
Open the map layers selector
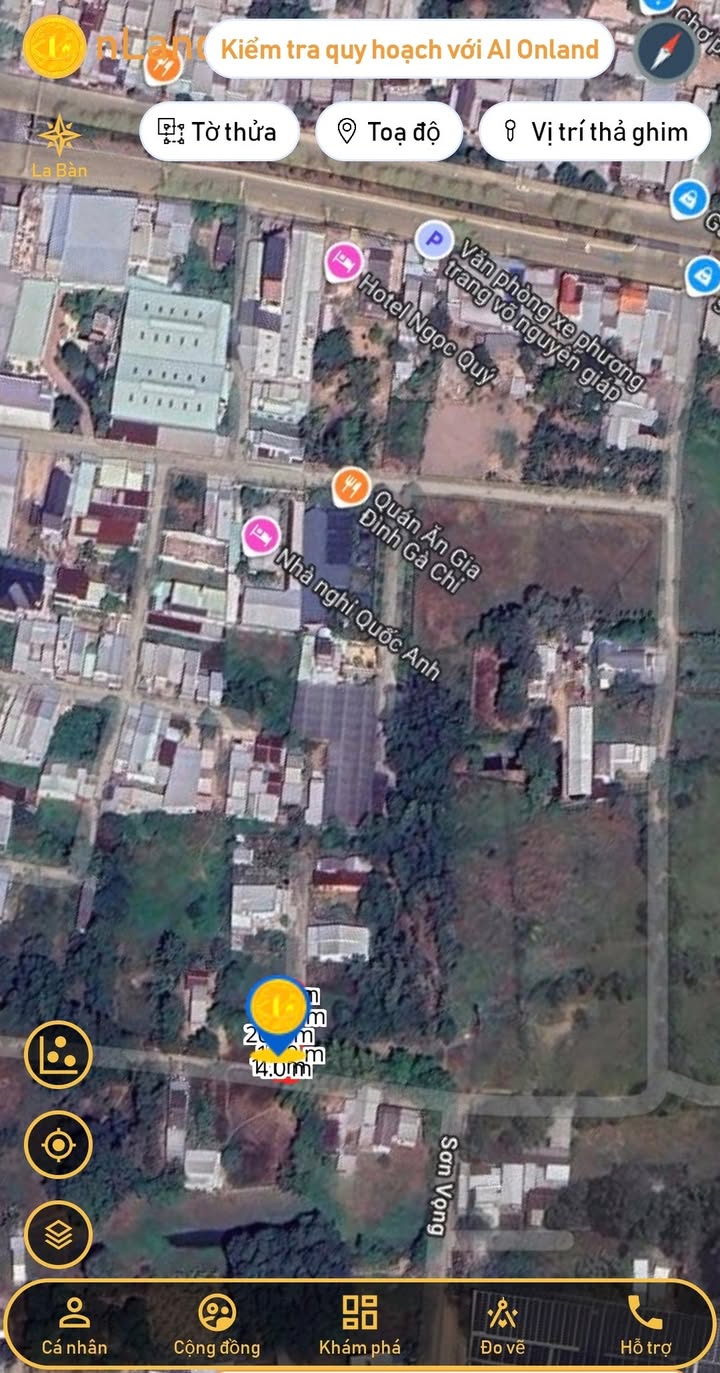pyautogui.click(x=59, y=1234)
